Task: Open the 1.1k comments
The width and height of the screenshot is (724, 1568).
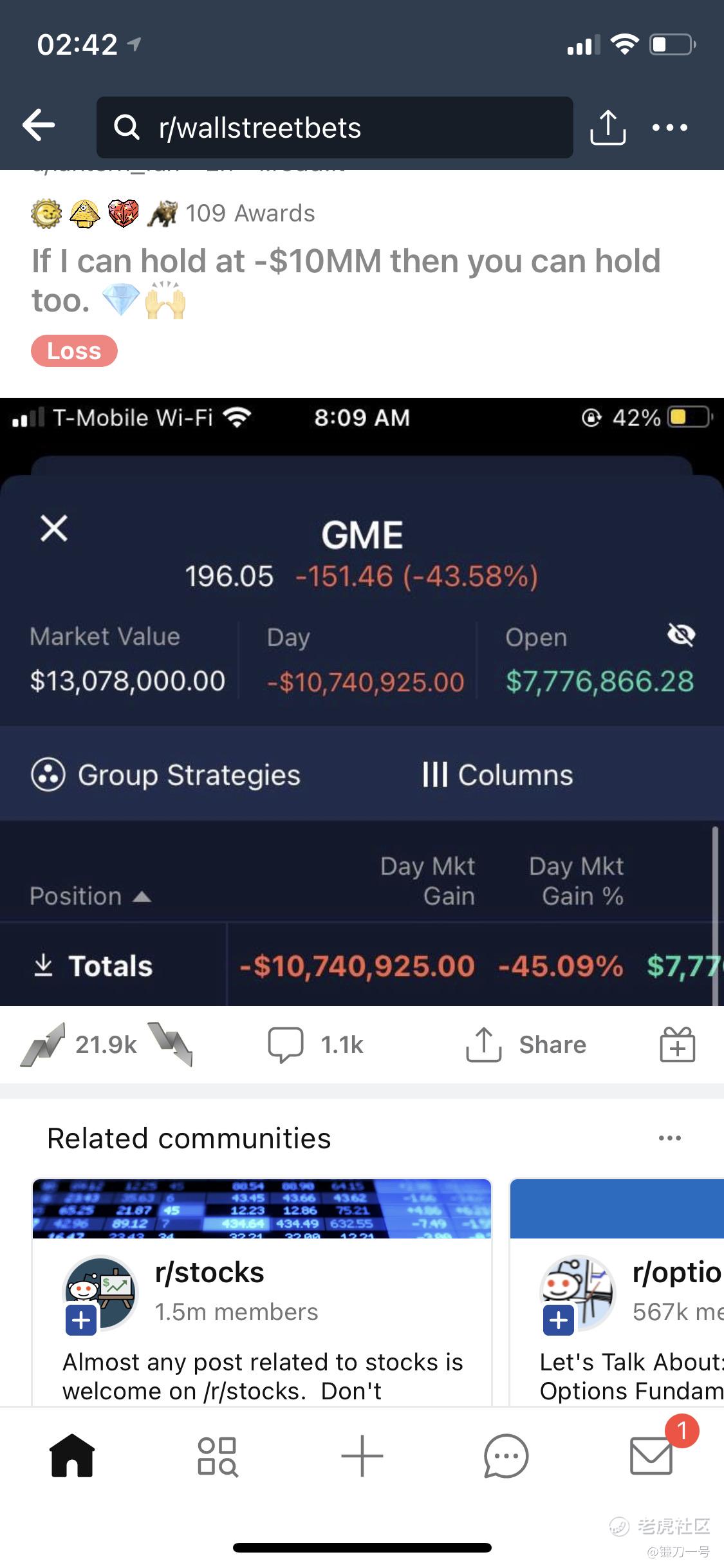Action: coord(316,1045)
